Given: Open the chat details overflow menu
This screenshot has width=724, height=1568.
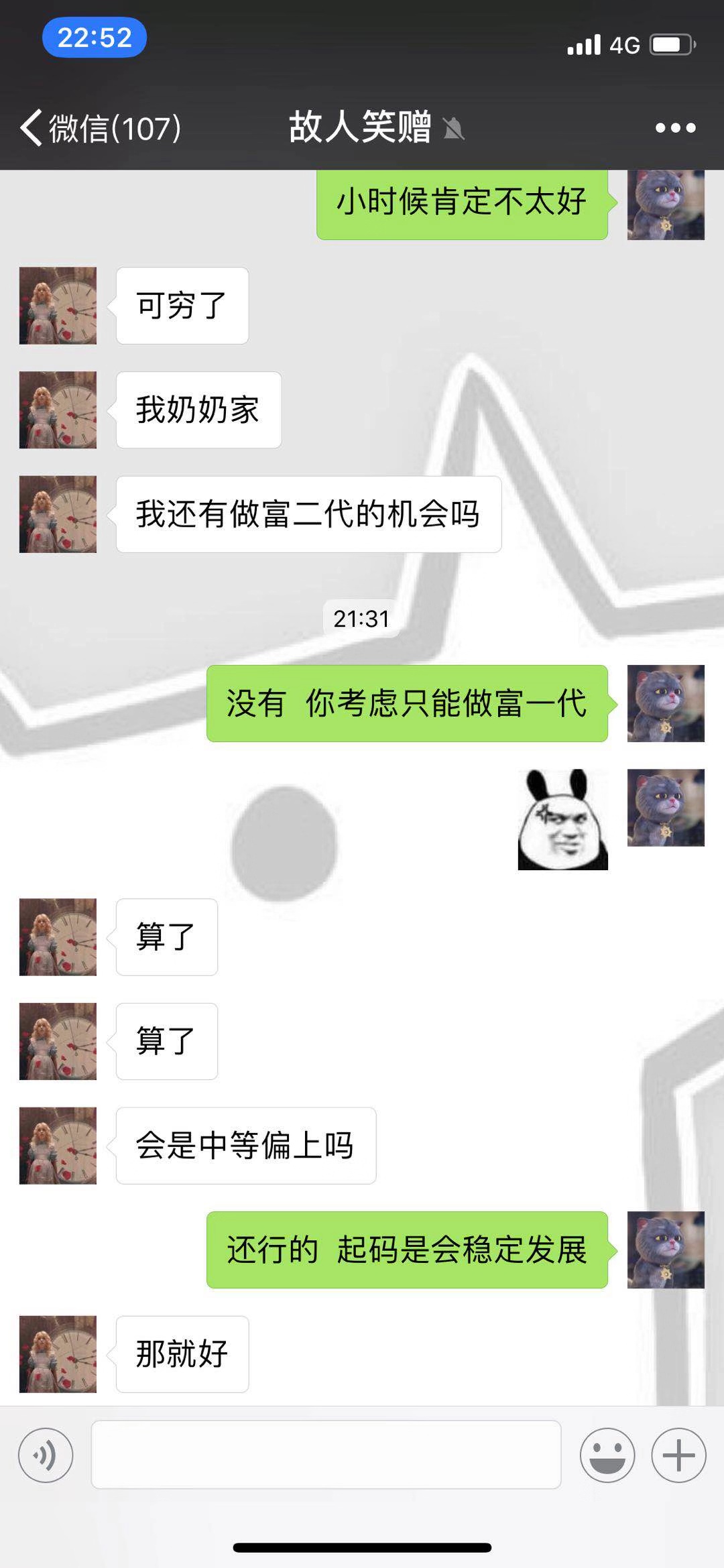Looking at the screenshot, I should coord(675,127).
